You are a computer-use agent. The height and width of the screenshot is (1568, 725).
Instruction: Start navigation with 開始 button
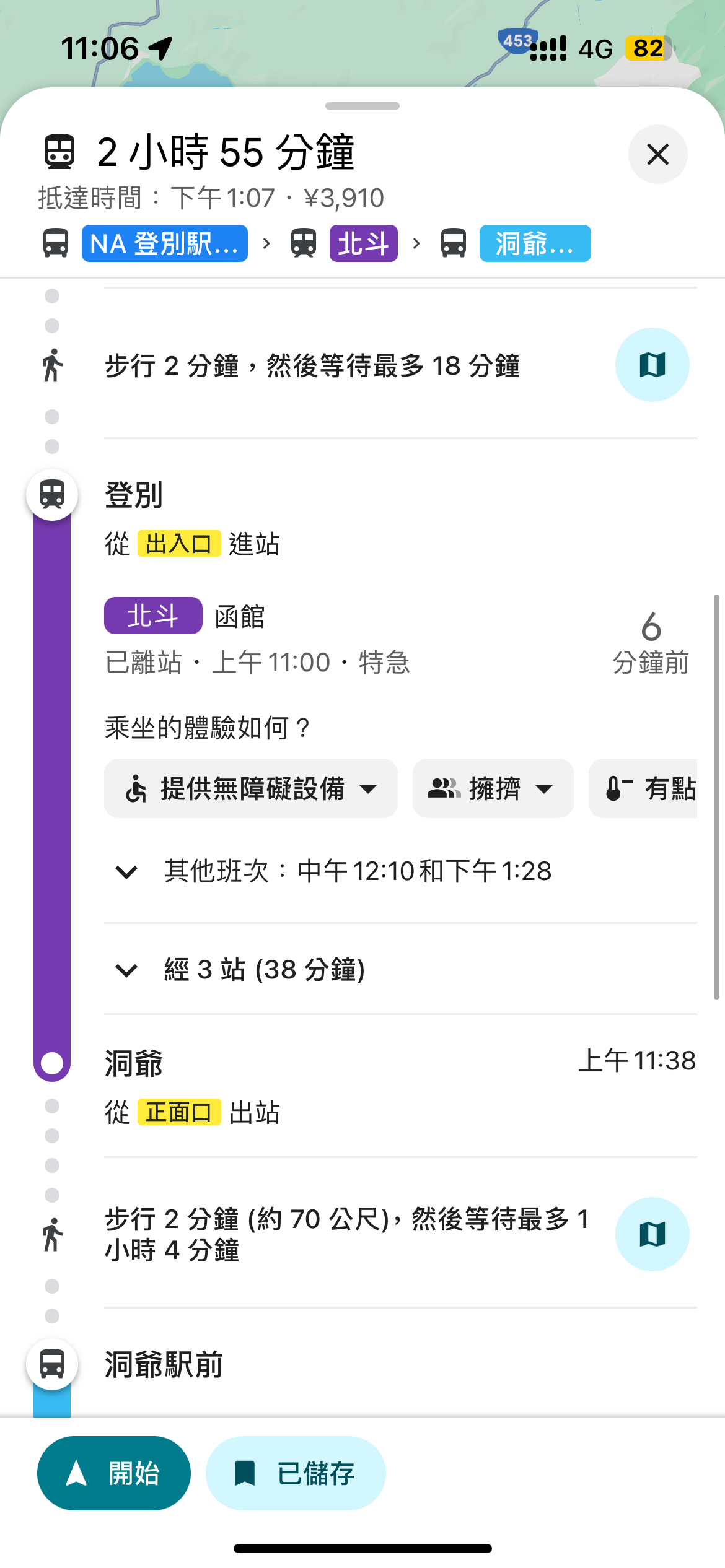point(114,1473)
